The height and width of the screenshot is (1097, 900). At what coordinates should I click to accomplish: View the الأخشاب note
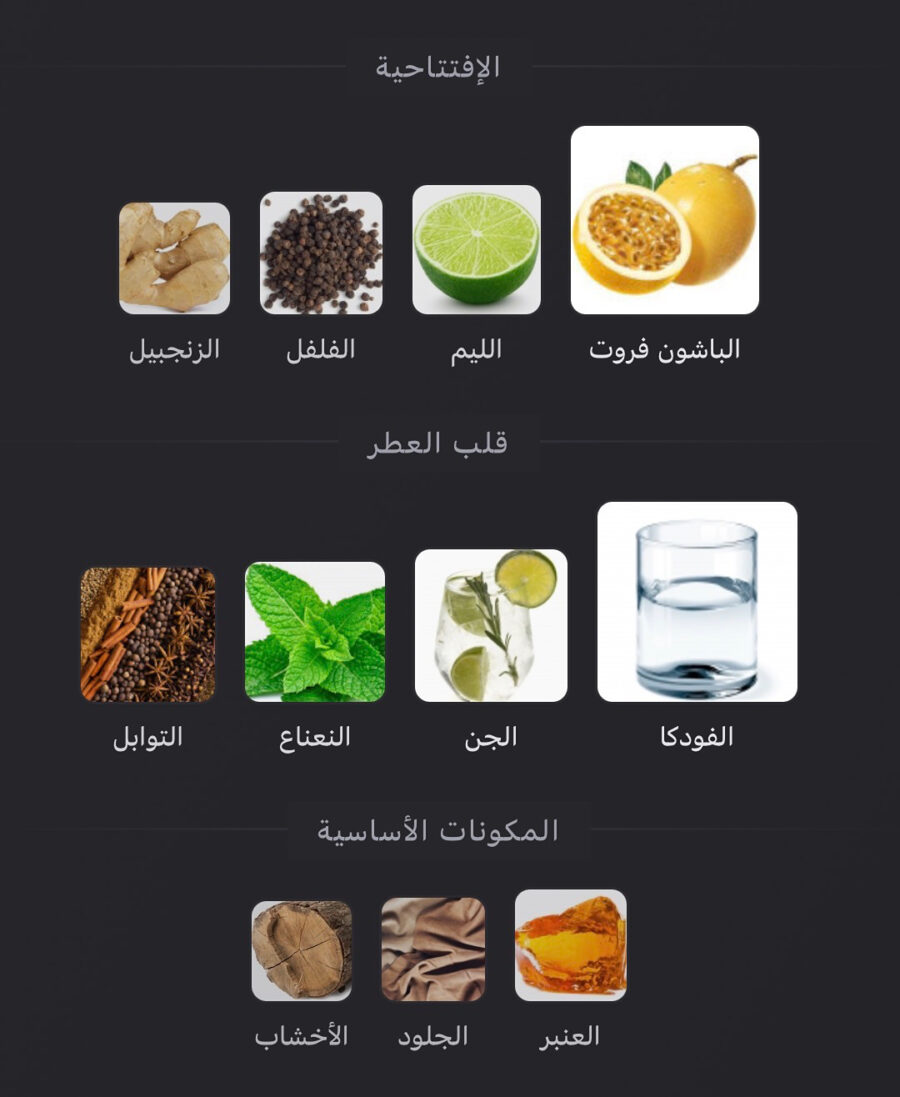coord(301,951)
